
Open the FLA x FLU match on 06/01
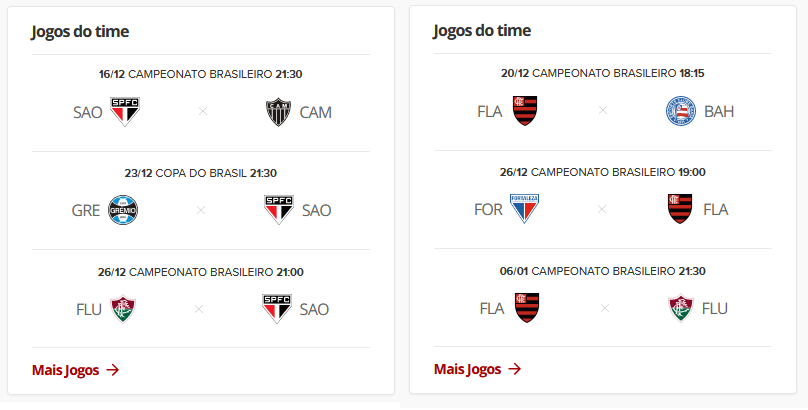[603, 298]
